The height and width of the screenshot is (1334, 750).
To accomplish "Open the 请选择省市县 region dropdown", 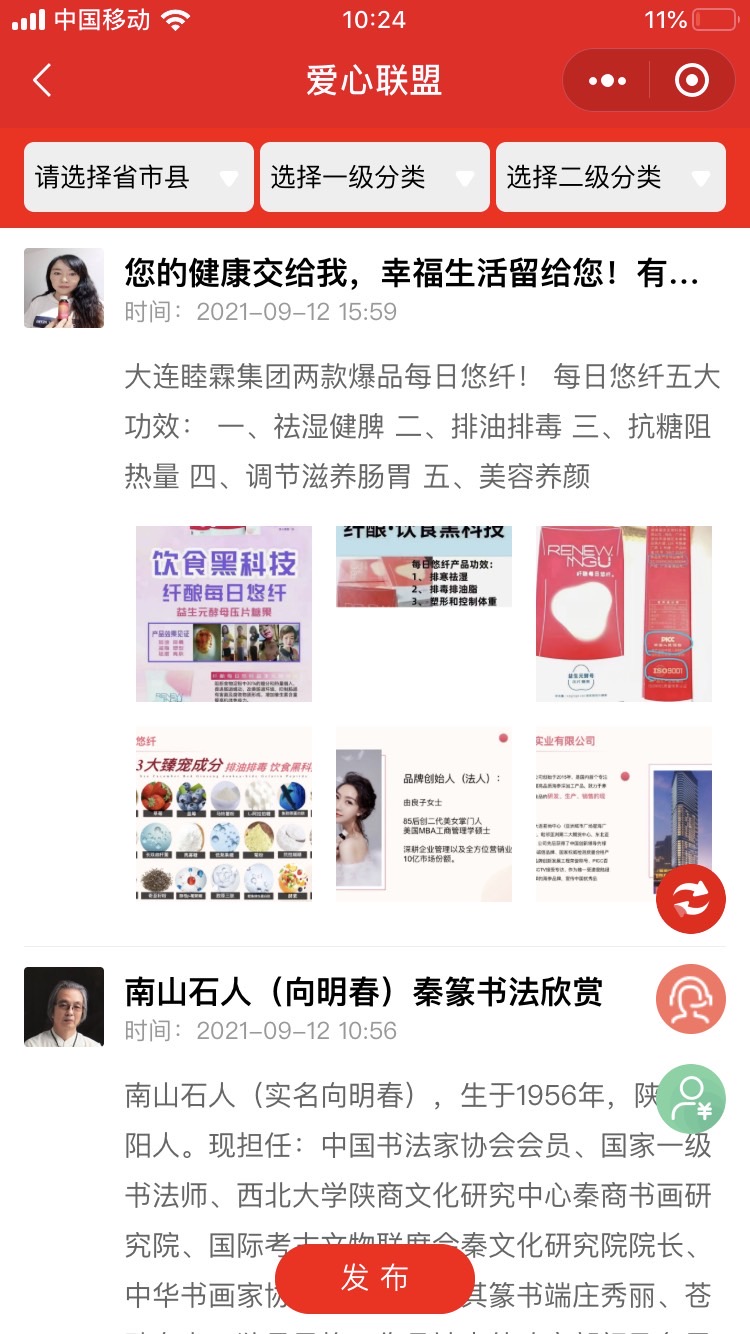I will coord(138,177).
